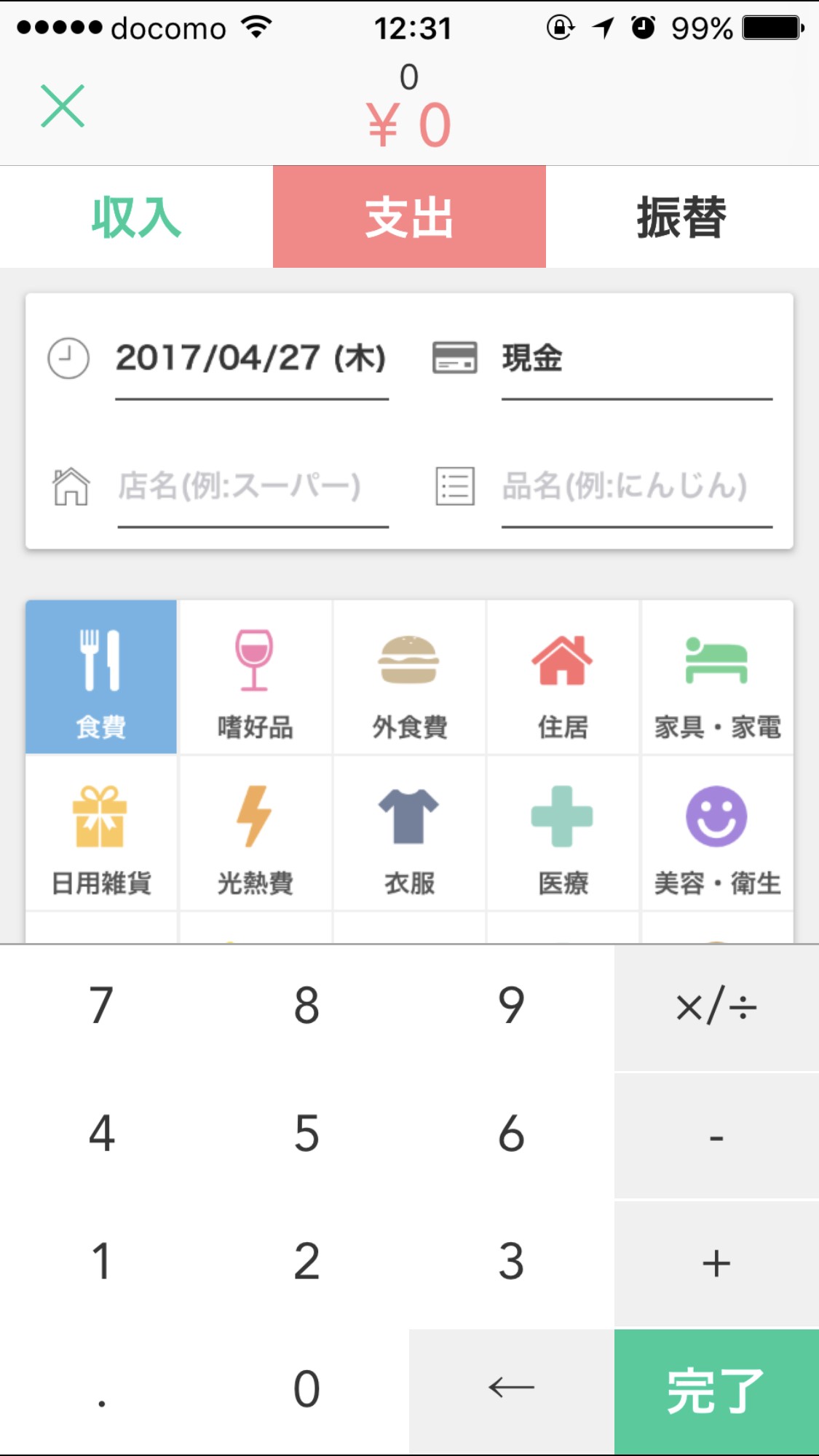
Task: Open the date picker showing 2017/04/27
Action: [250, 358]
